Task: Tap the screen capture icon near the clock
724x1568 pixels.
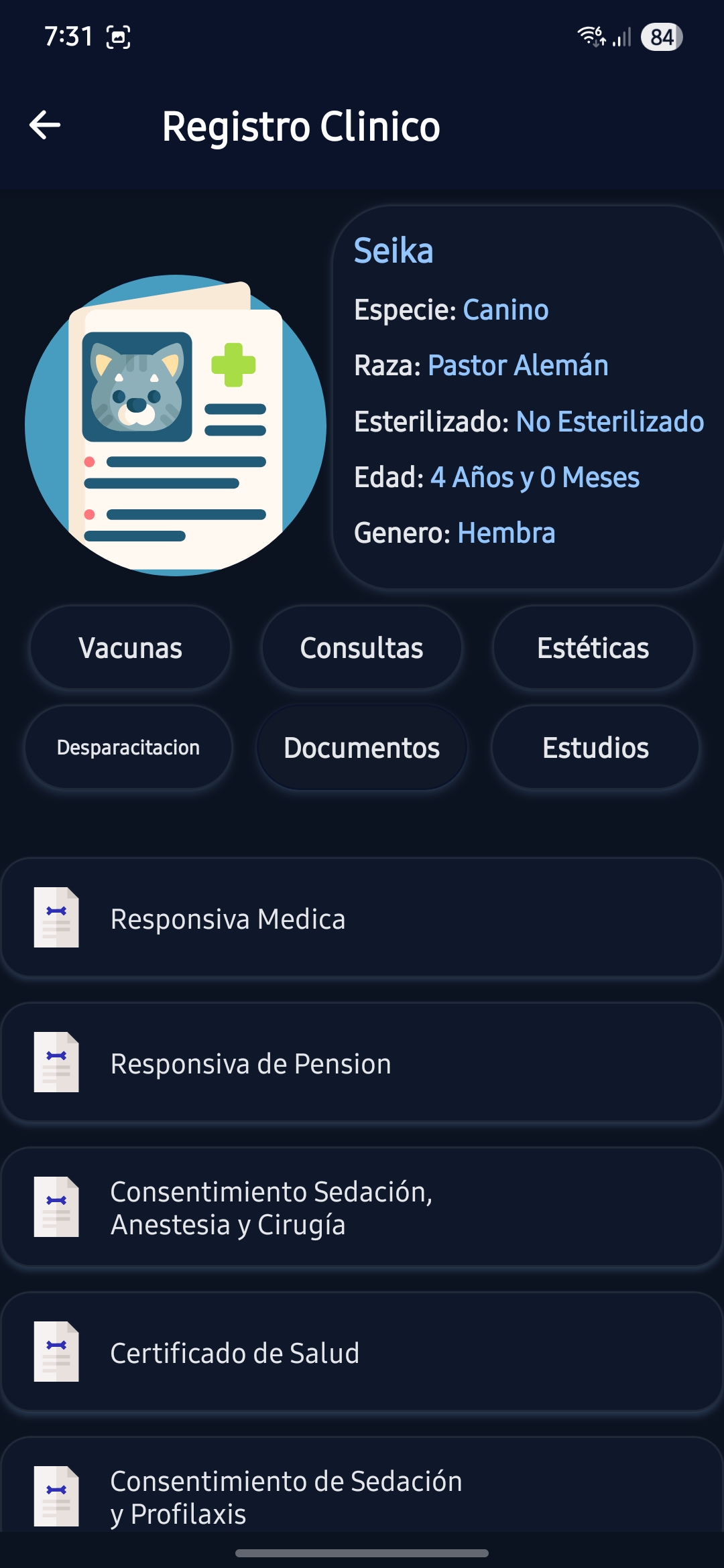Action: (118, 37)
